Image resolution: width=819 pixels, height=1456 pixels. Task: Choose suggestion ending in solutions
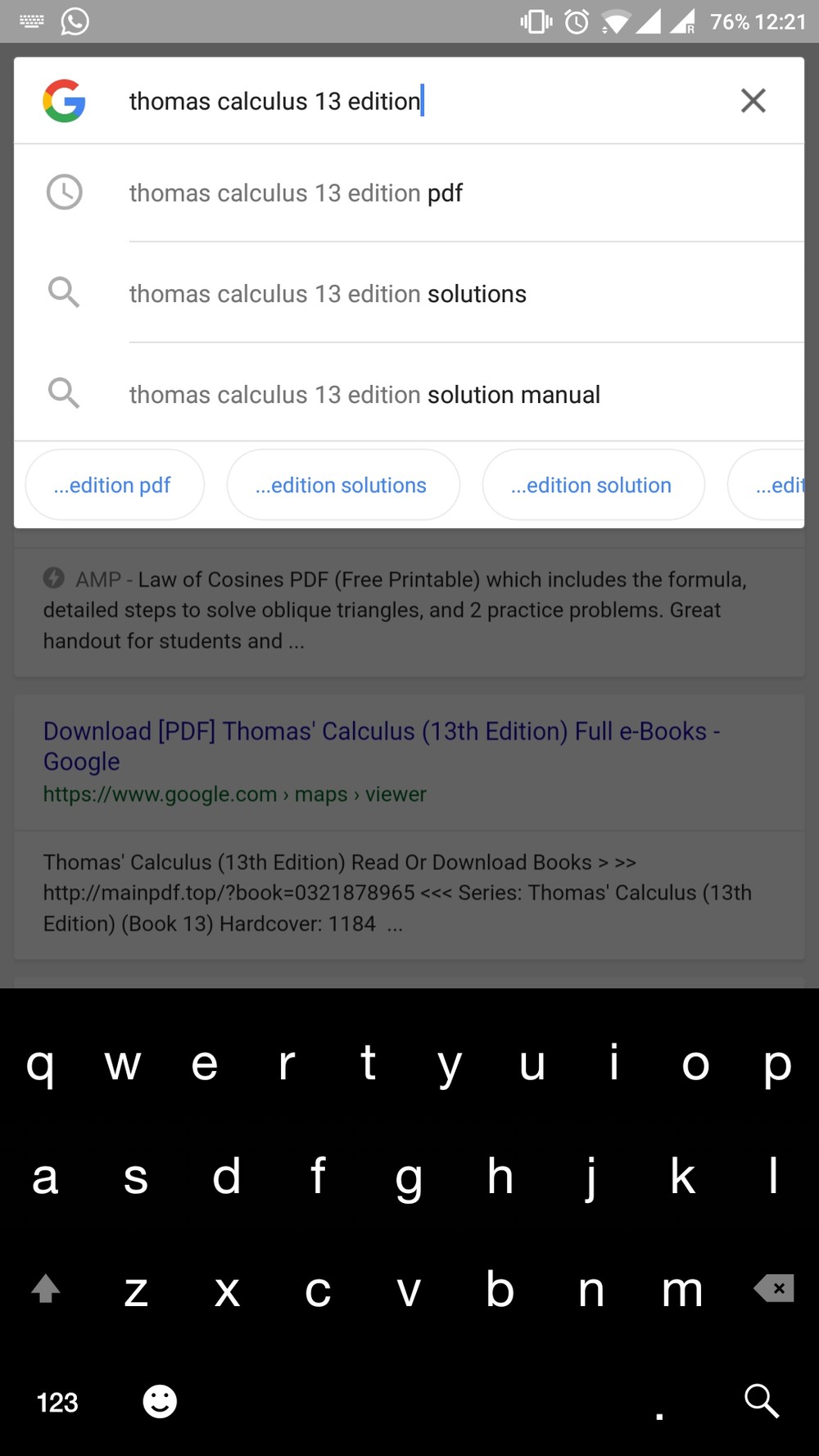409,293
